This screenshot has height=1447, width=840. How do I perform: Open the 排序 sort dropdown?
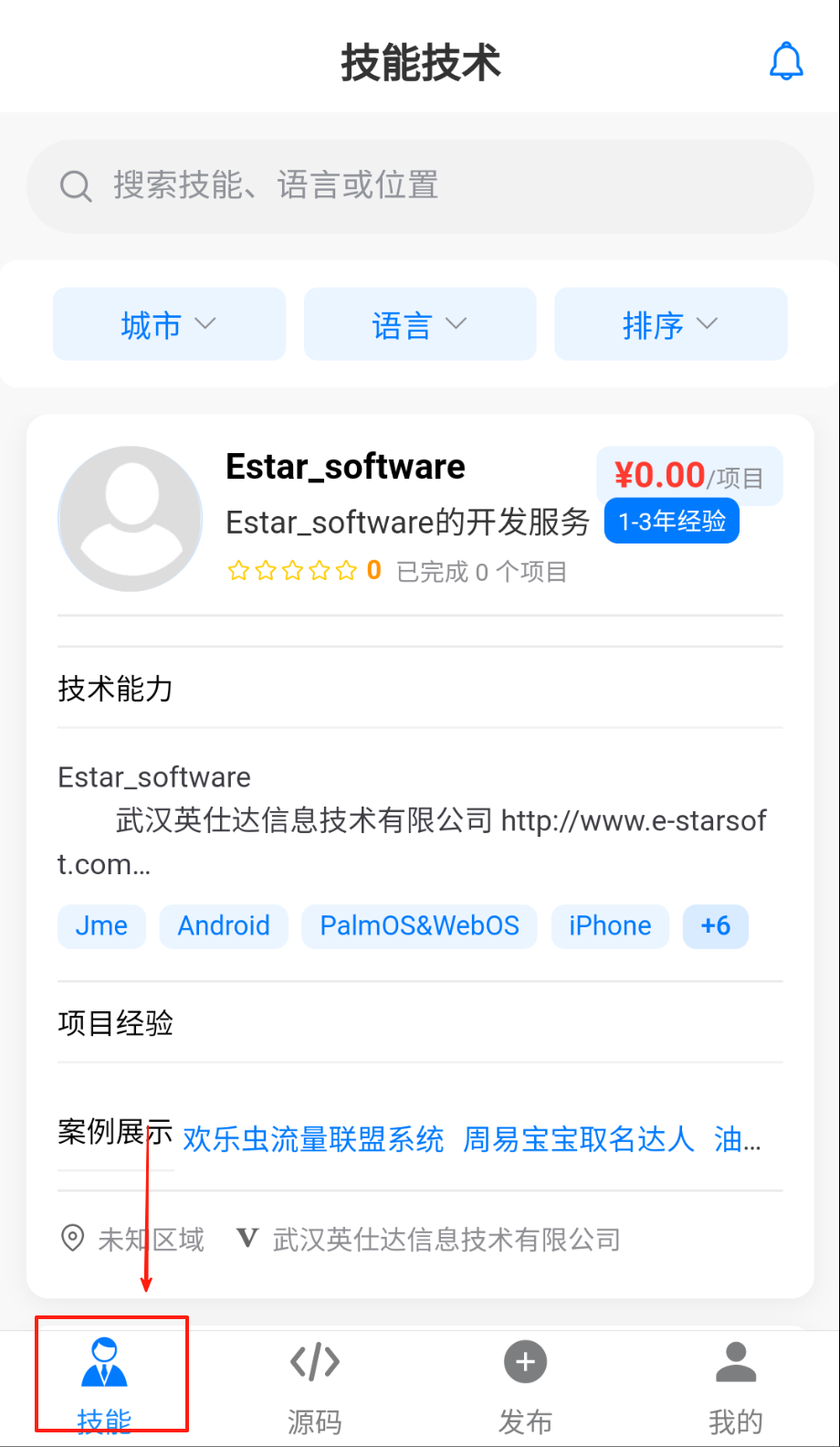point(670,324)
